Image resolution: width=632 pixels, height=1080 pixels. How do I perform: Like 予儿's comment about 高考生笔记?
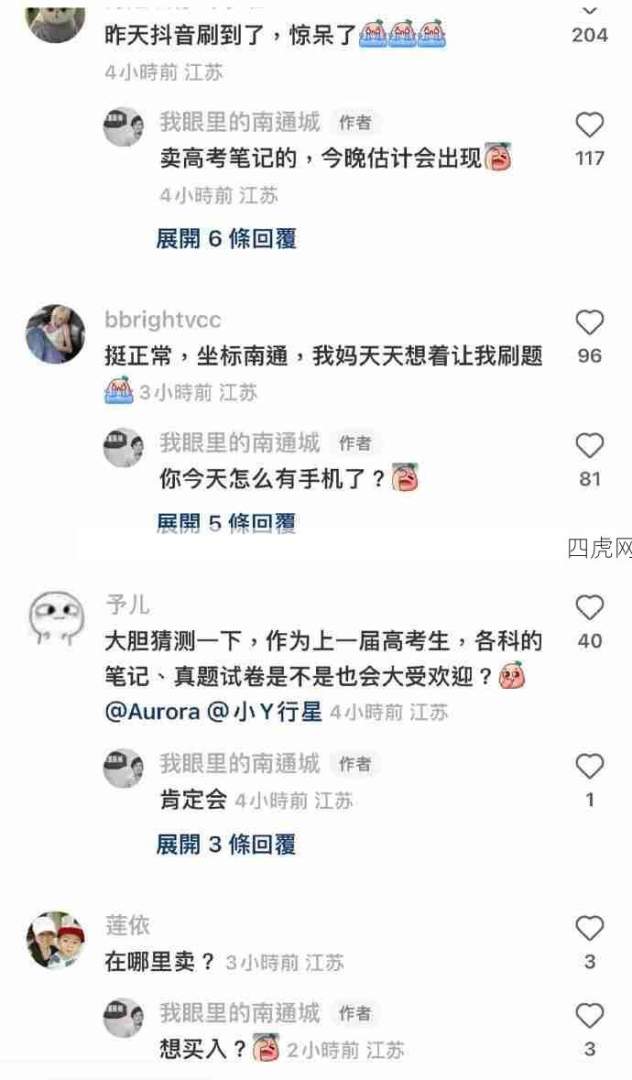coord(590,608)
